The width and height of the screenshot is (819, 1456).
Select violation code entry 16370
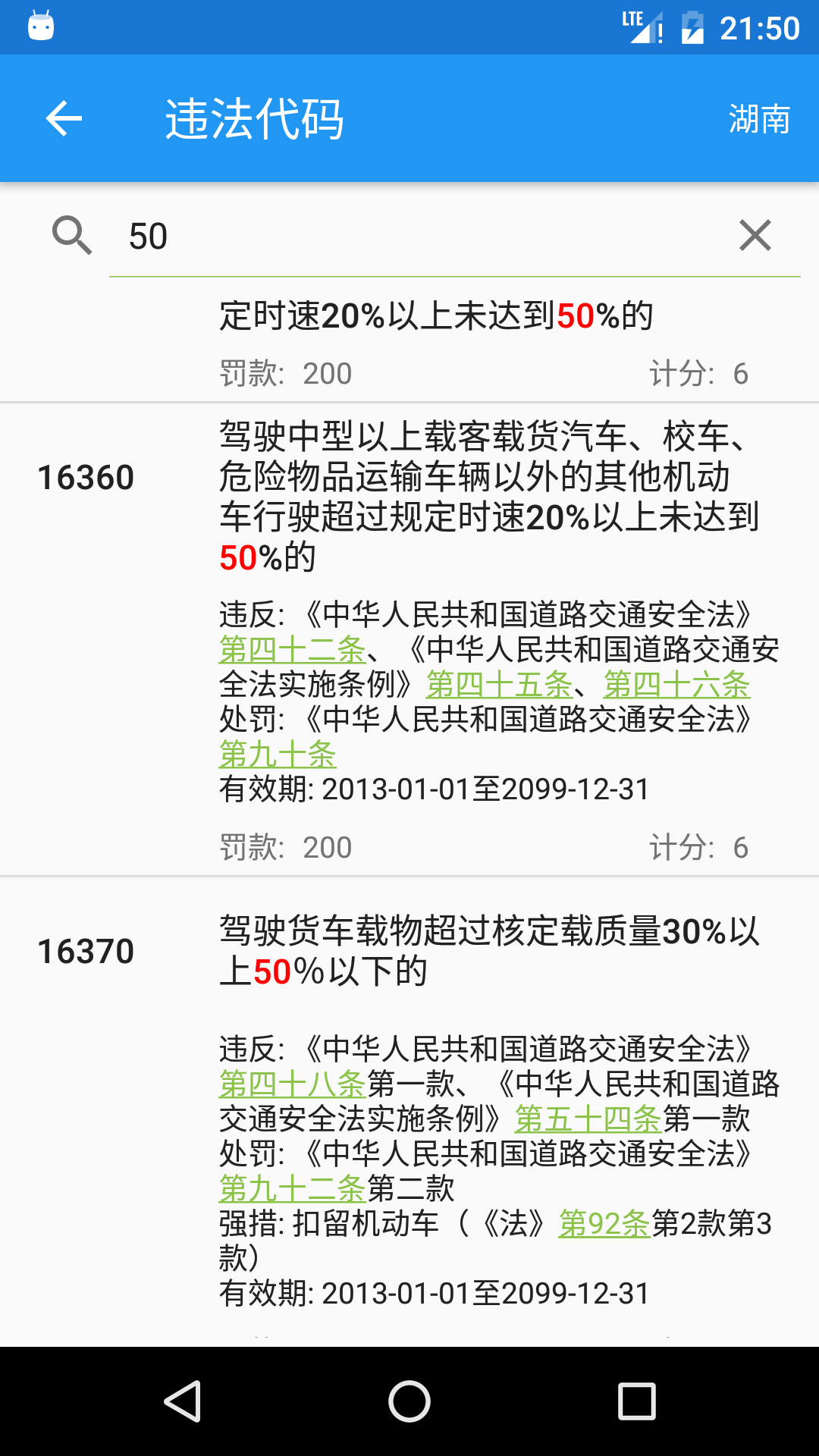coord(86,950)
